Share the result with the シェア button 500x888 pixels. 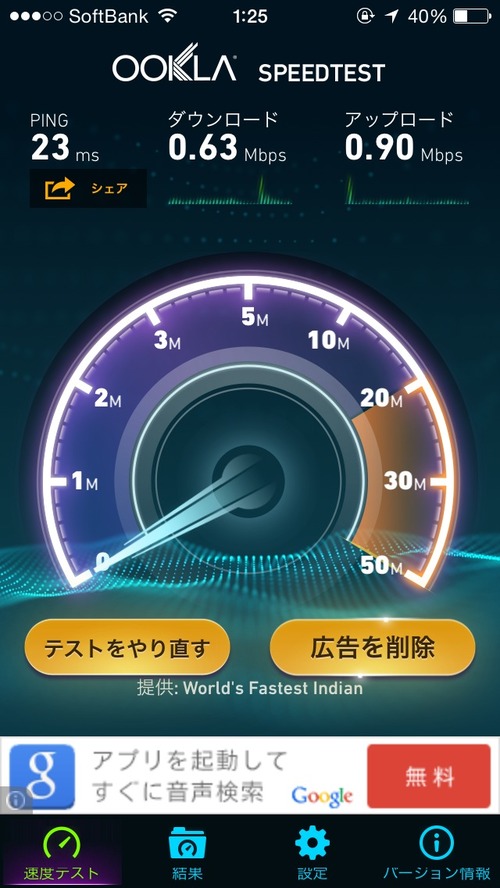(x=88, y=188)
